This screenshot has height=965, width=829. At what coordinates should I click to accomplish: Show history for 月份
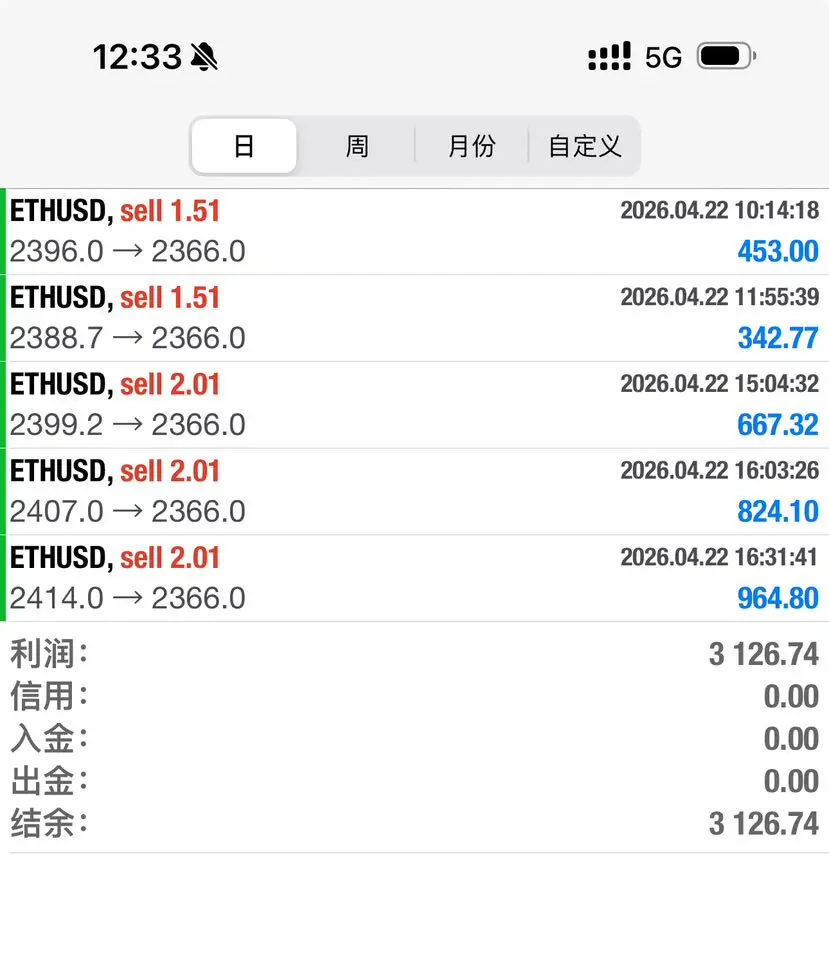coord(471,146)
